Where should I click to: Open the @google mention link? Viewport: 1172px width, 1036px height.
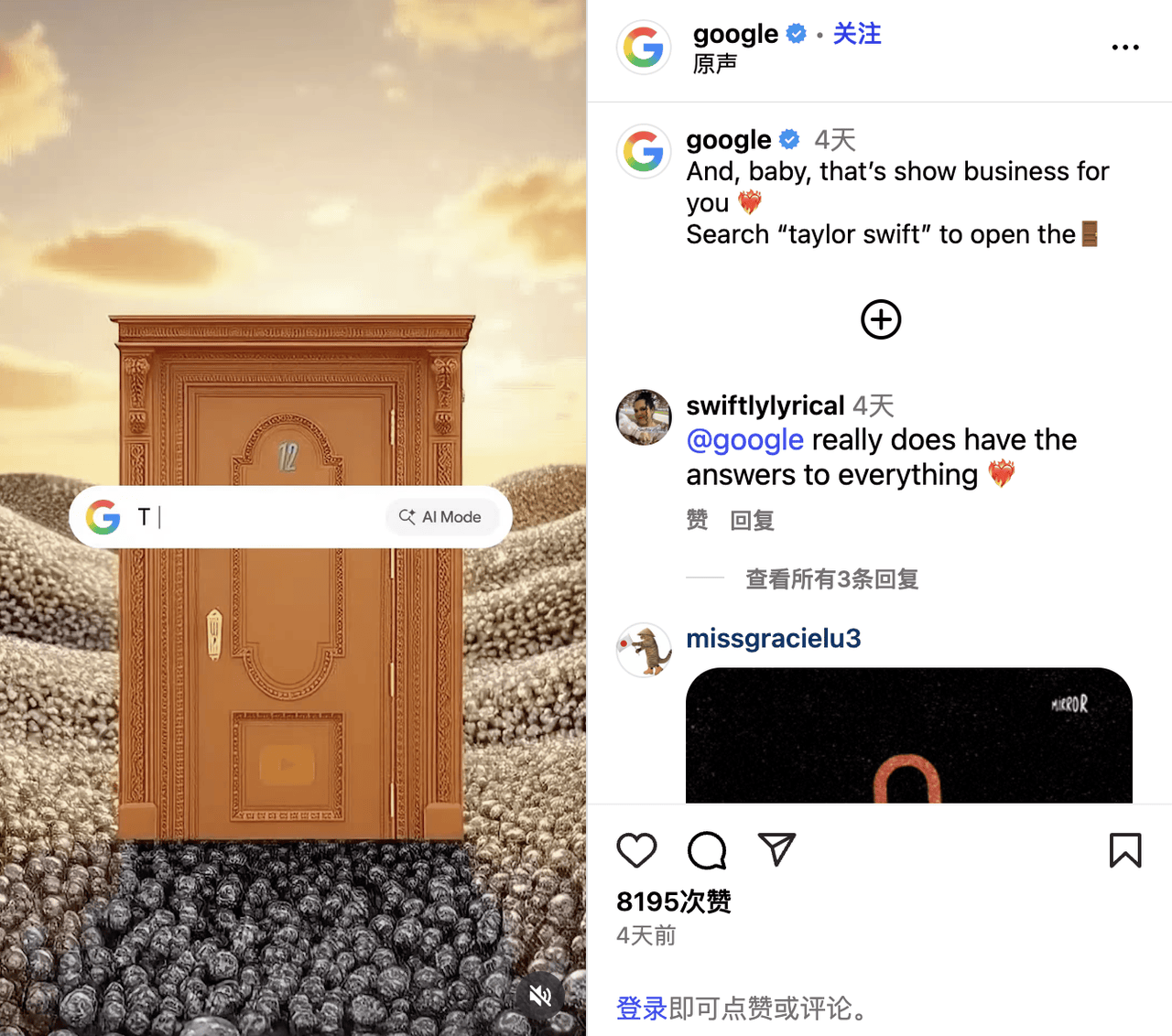744,440
